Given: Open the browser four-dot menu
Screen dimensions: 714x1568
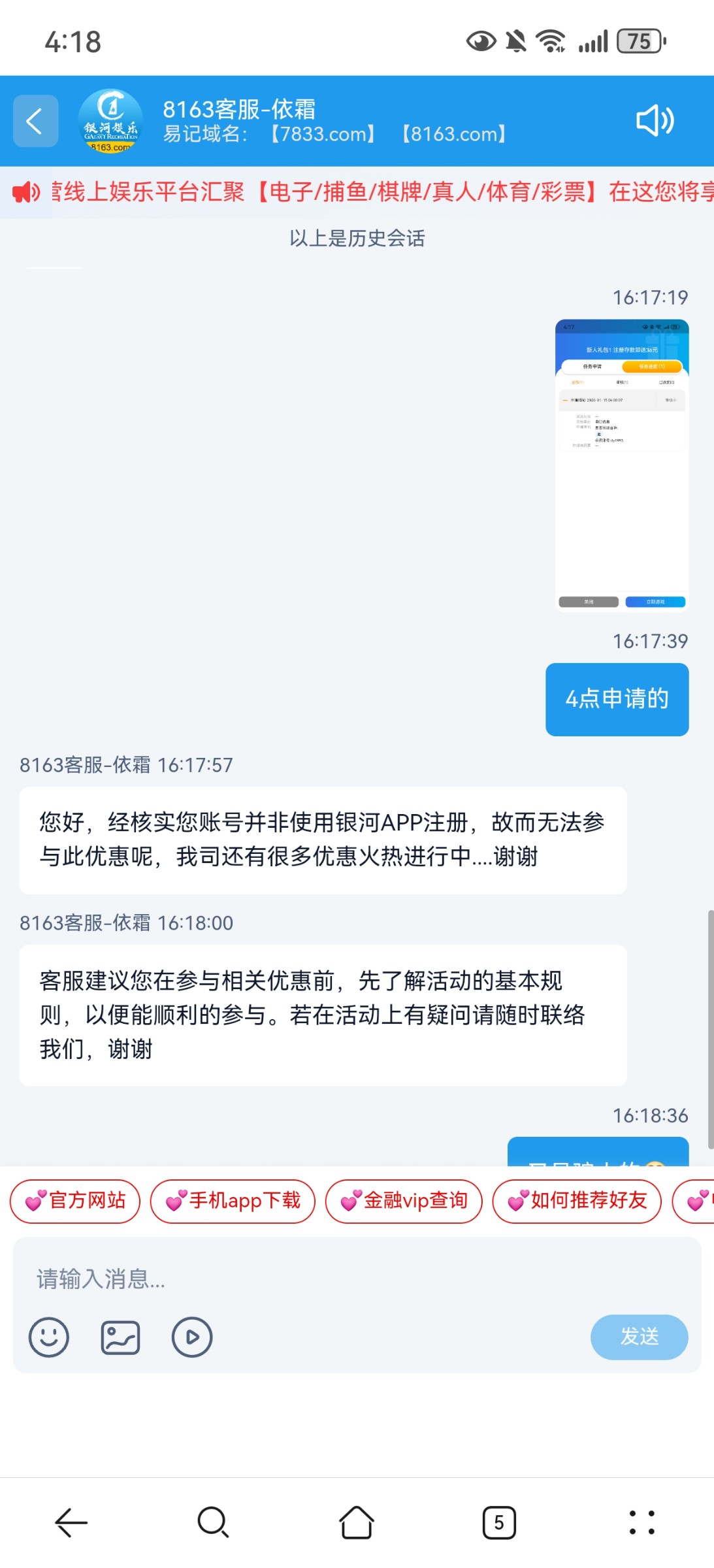Looking at the screenshot, I should [x=641, y=1523].
